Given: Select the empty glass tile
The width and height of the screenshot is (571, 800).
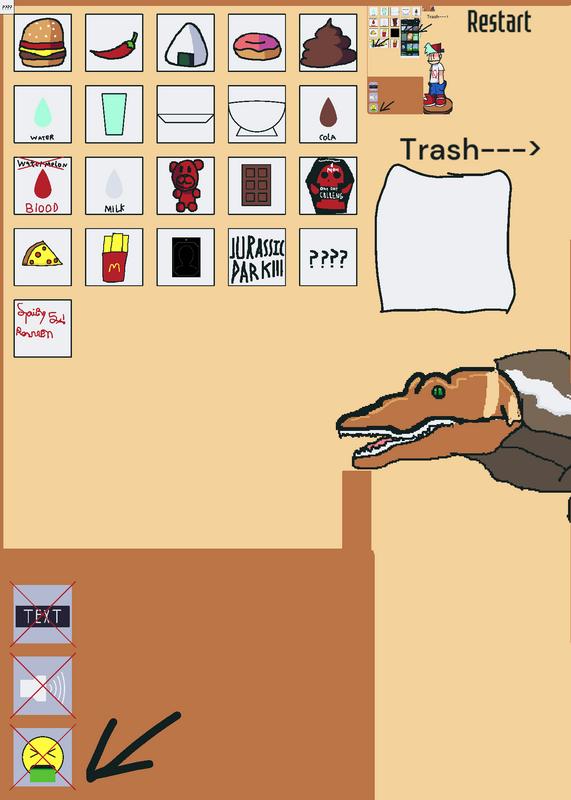Looking at the screenshot, I should click(x=114, y=114).
